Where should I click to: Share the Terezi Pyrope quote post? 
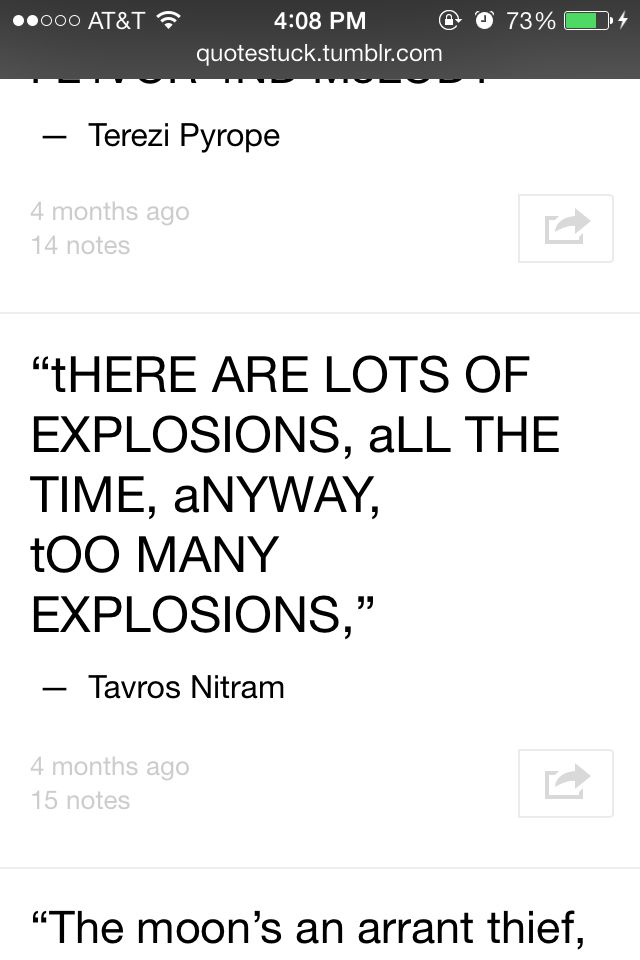click(x=566, y=228)
